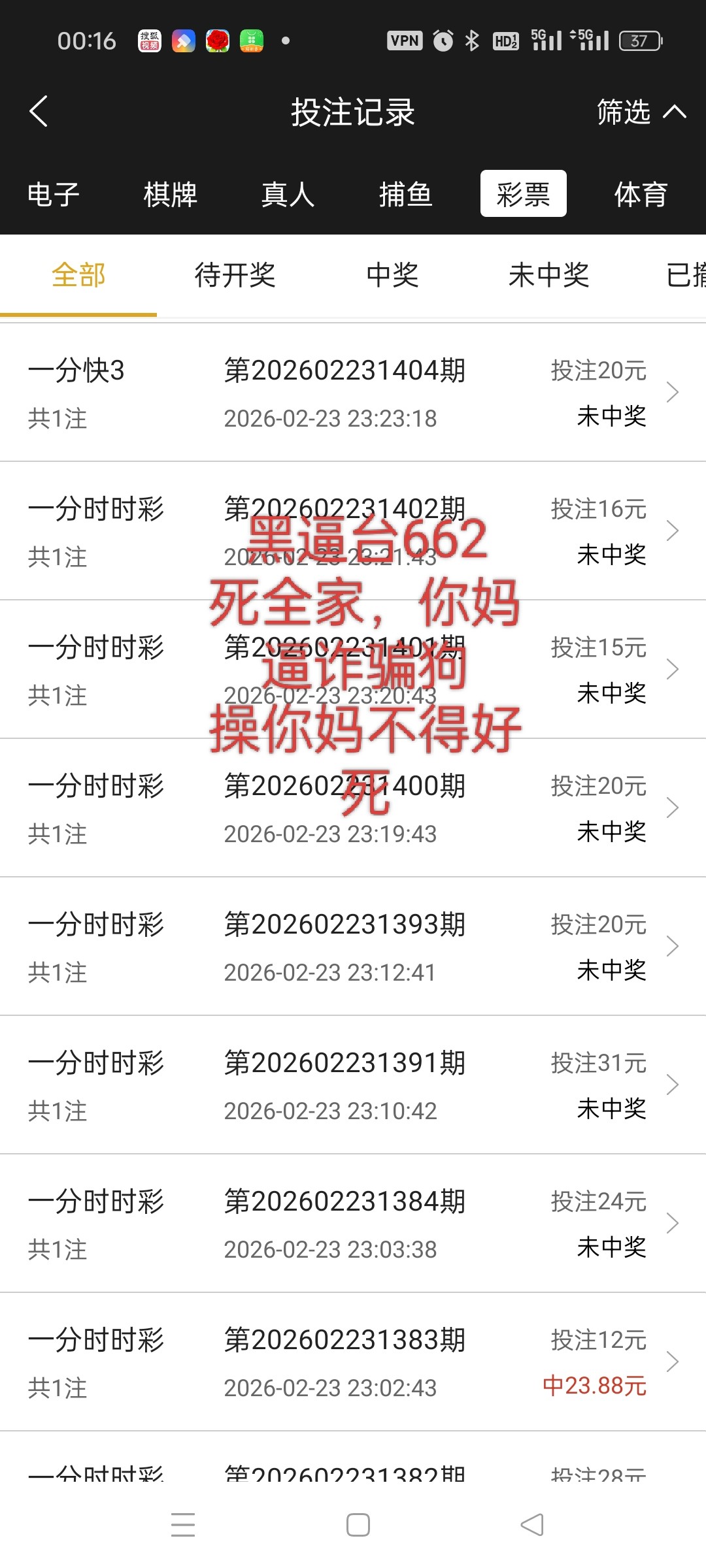Tap the system home button

(x=358, y=1525)
